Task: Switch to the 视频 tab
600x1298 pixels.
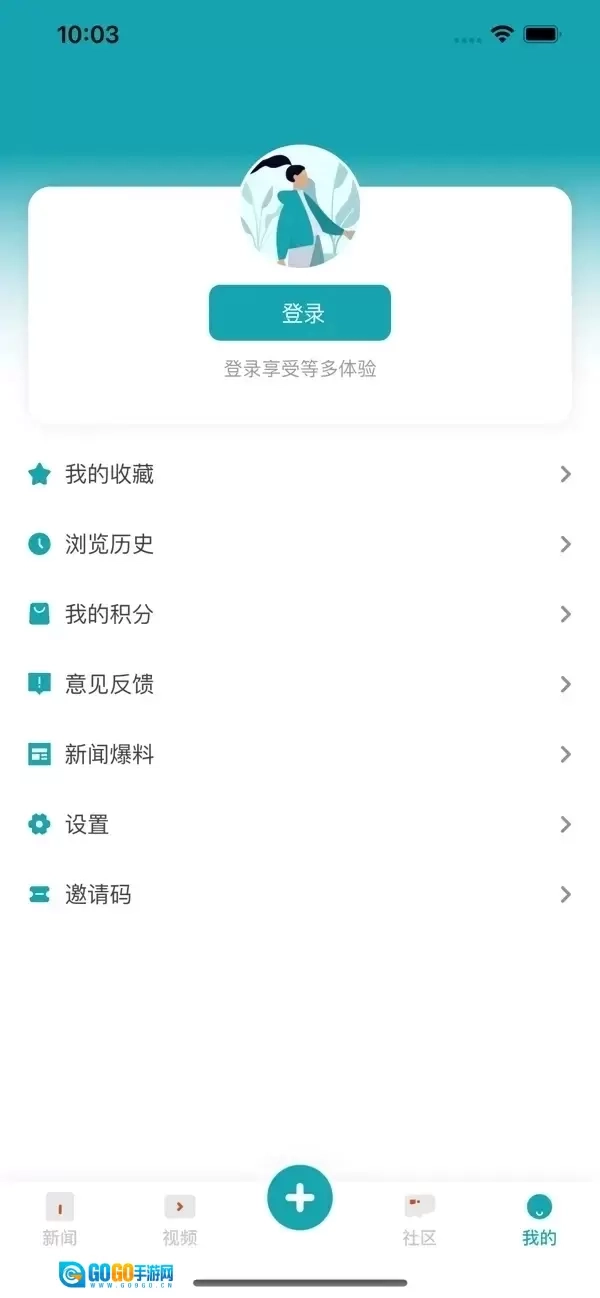Action: [x=180, y=1220]
